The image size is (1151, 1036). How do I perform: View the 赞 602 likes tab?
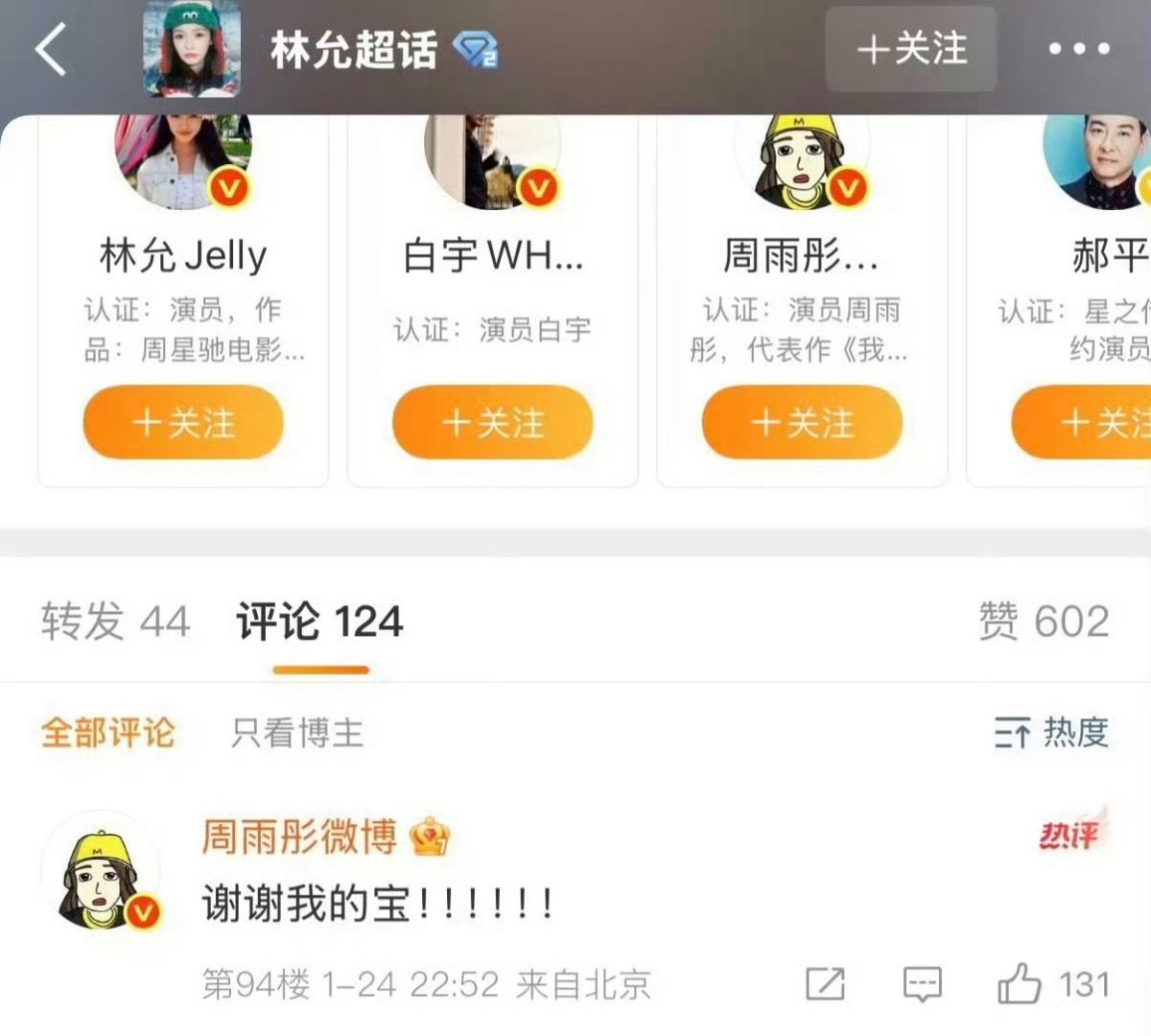coord(1044,622)
